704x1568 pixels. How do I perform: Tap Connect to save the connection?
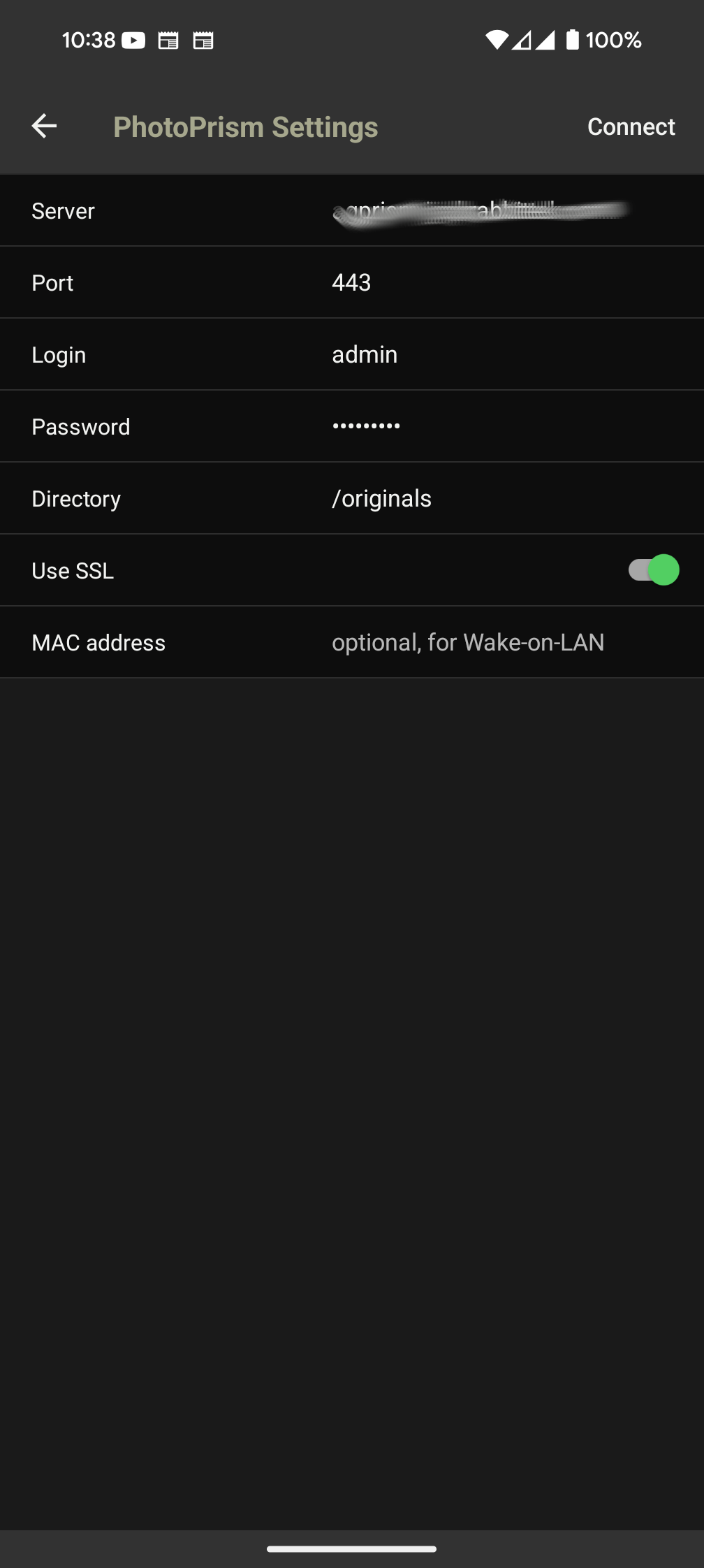[631, 126]
